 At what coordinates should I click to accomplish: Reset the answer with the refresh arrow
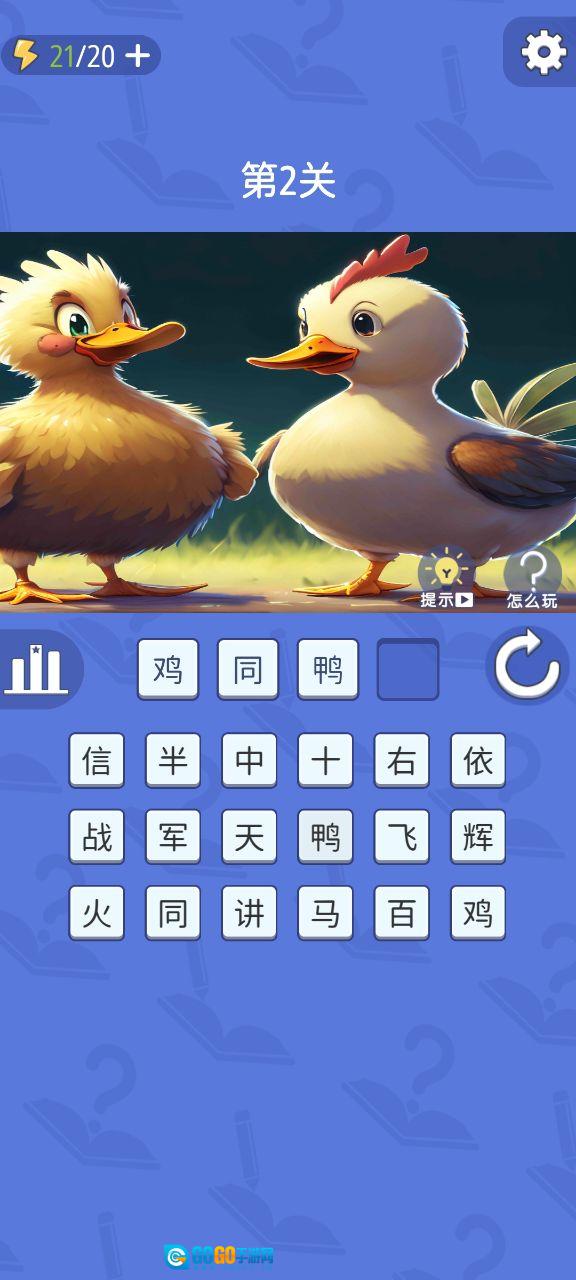tap(527, 666)
